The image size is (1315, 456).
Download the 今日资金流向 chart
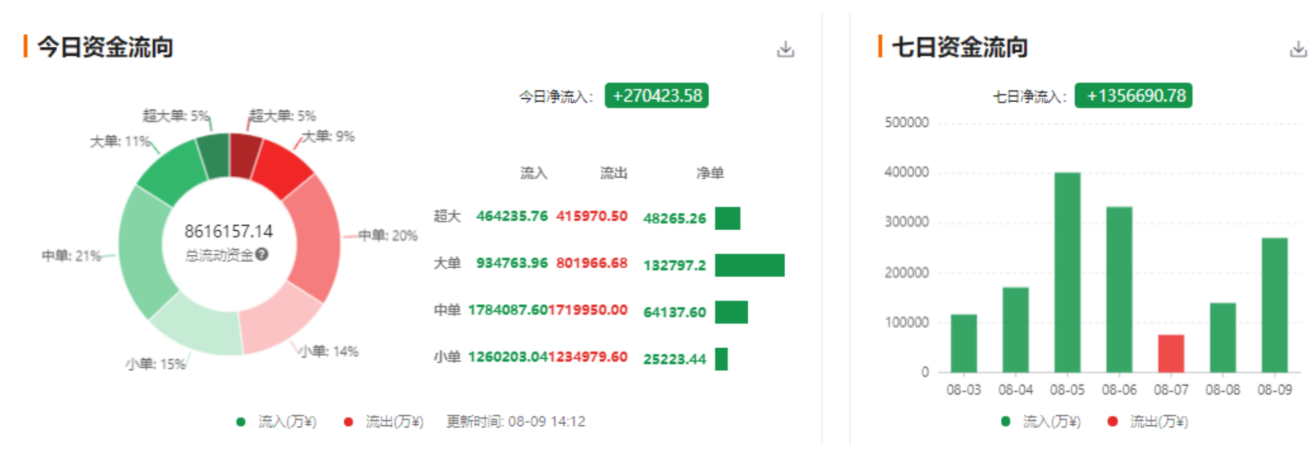pos(786,49)
